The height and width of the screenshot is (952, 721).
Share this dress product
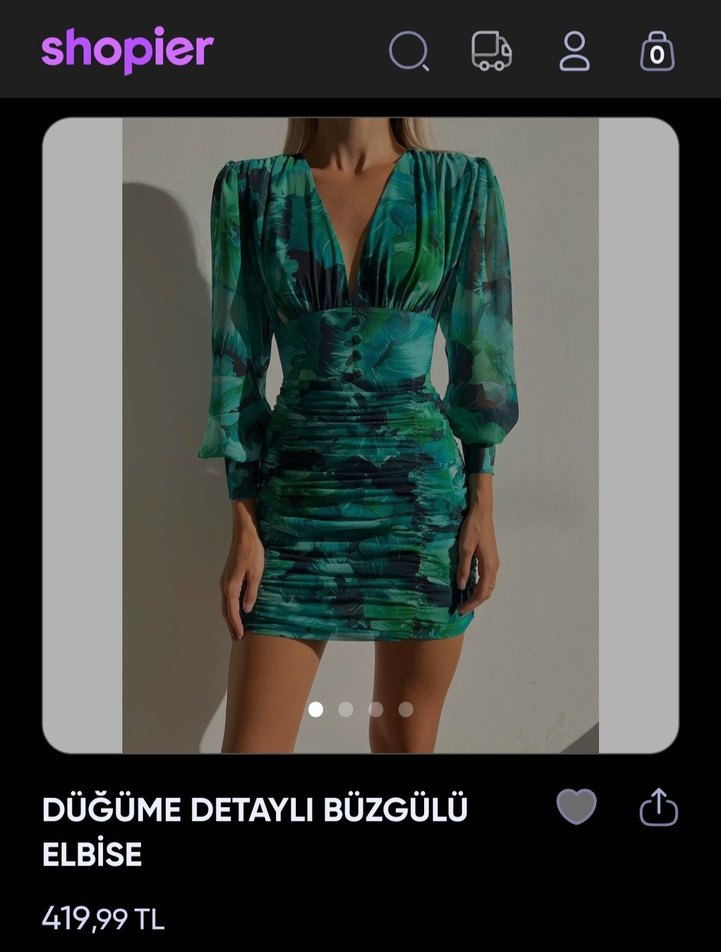[x=658, y=807]
